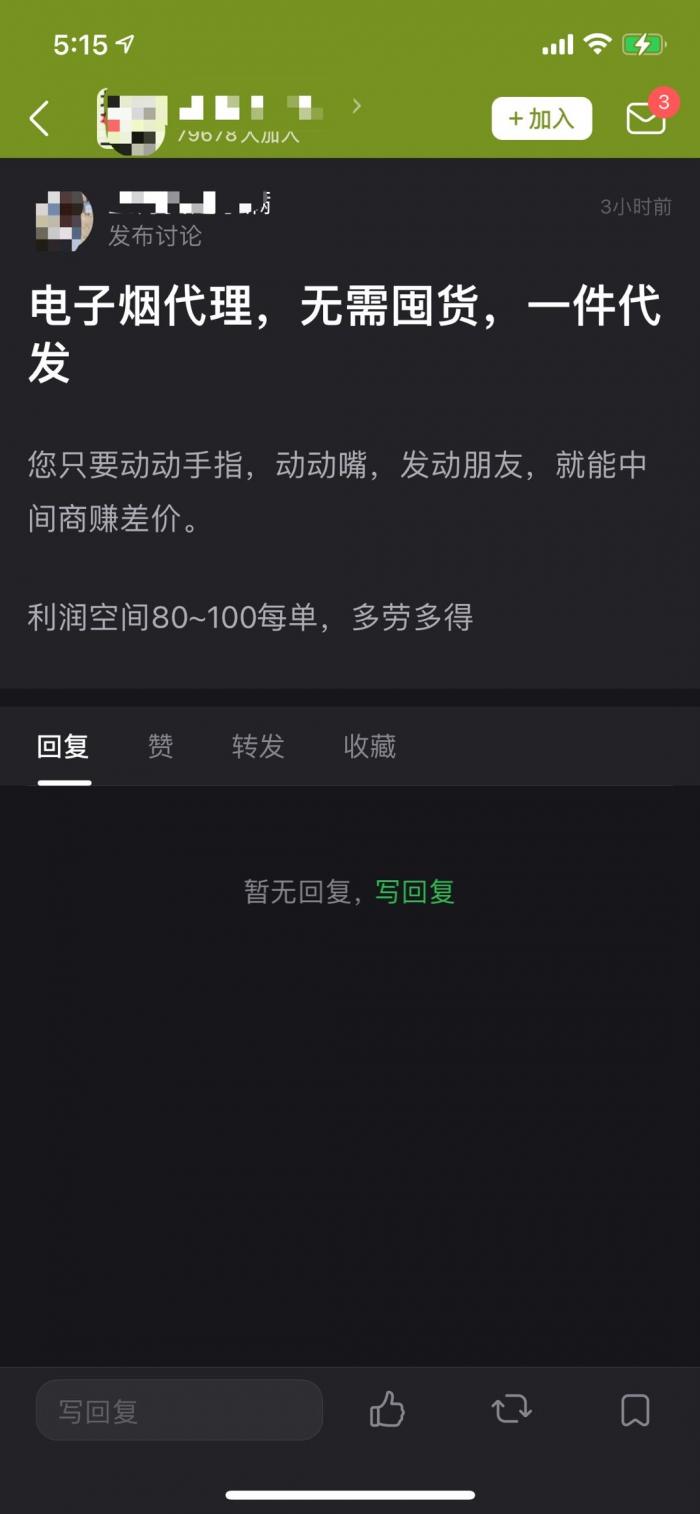The width and height of the screenshot is (700, 1514).
Task: Bookmark this post with the bookmark icon
Action: (x=635, y=1410)
